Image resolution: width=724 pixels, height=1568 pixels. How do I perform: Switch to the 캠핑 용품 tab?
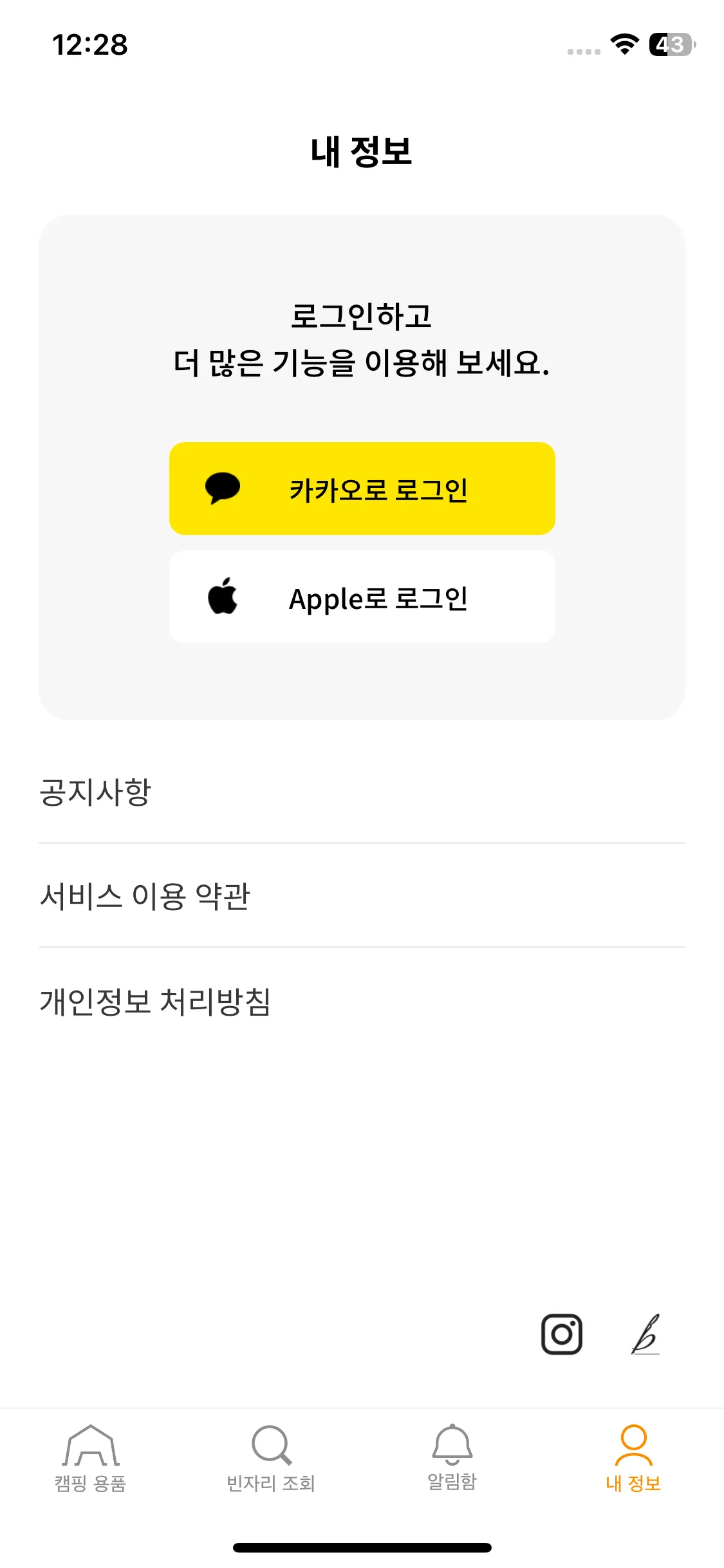point(91,1459)
